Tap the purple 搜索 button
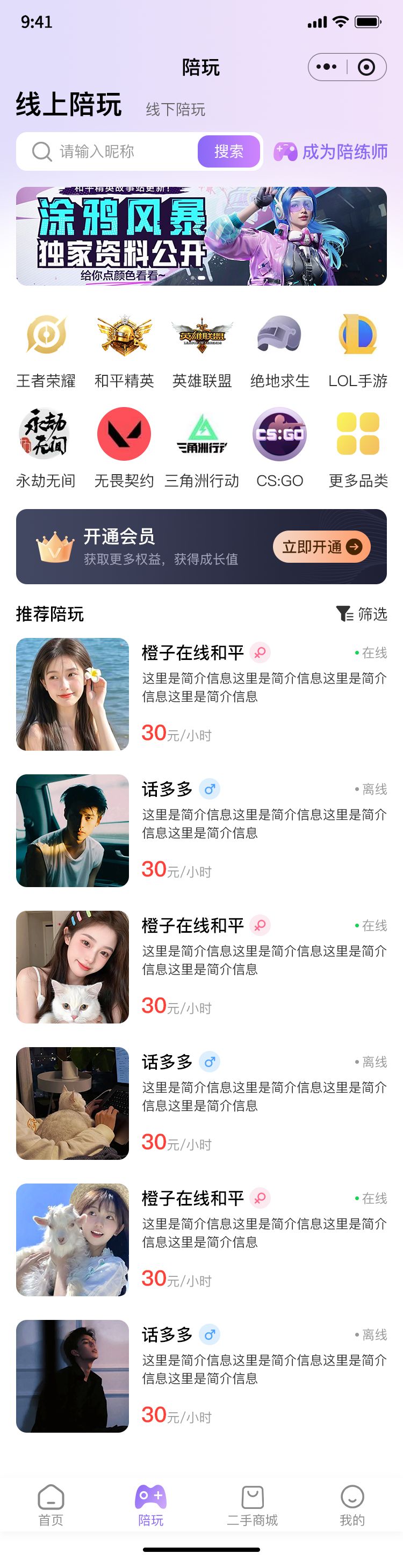Screen dimensions: 403x1568 click(229, 151)
